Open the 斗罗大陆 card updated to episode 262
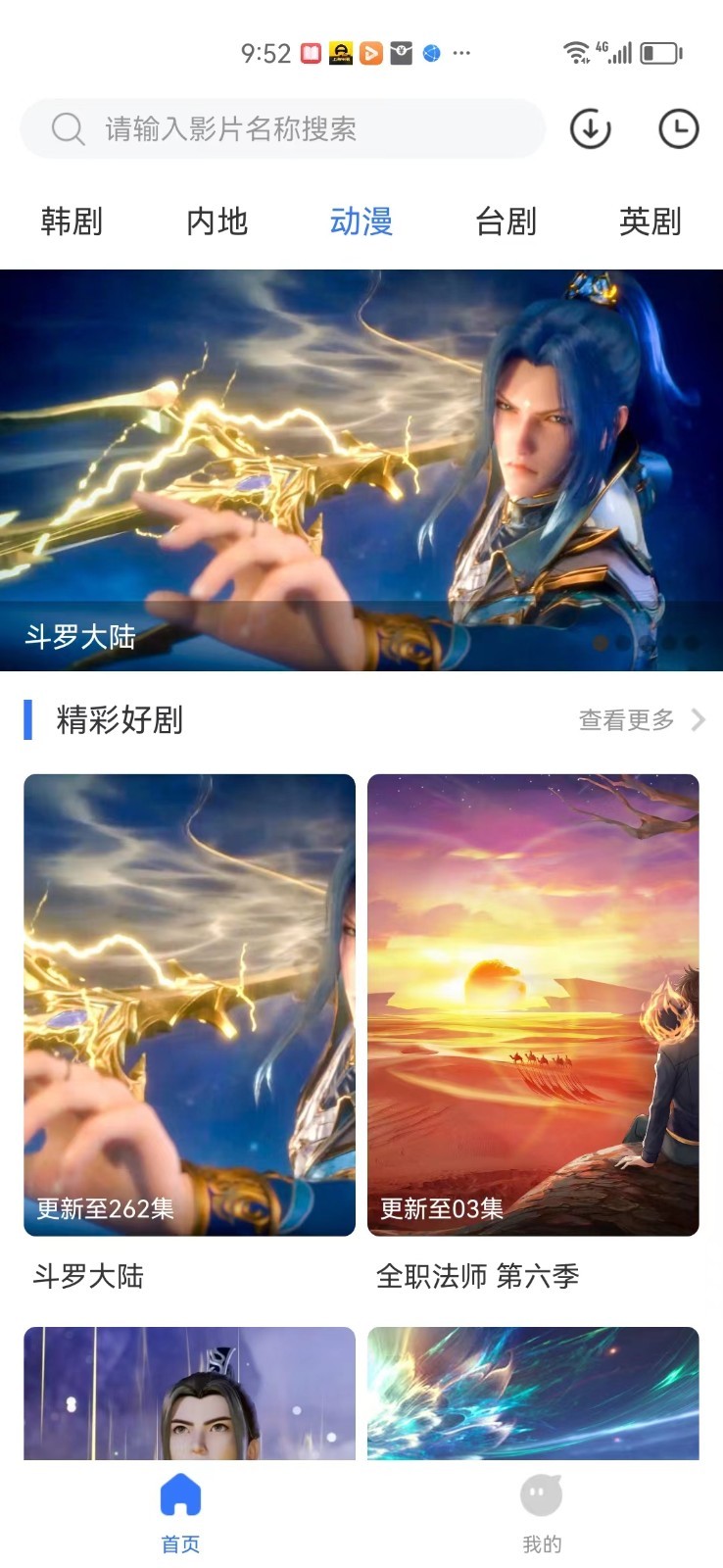The width and height of the screenshot is (723, 1568). 189,1004
